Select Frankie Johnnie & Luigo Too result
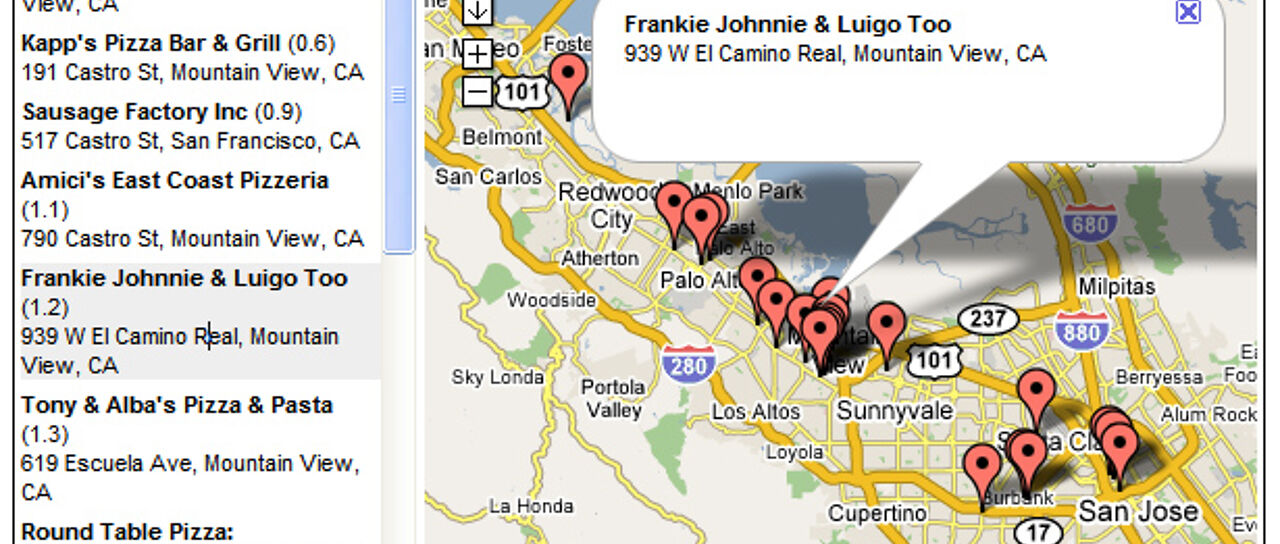Viewport: 1280px width, 544px height. [x=184, y=279]
